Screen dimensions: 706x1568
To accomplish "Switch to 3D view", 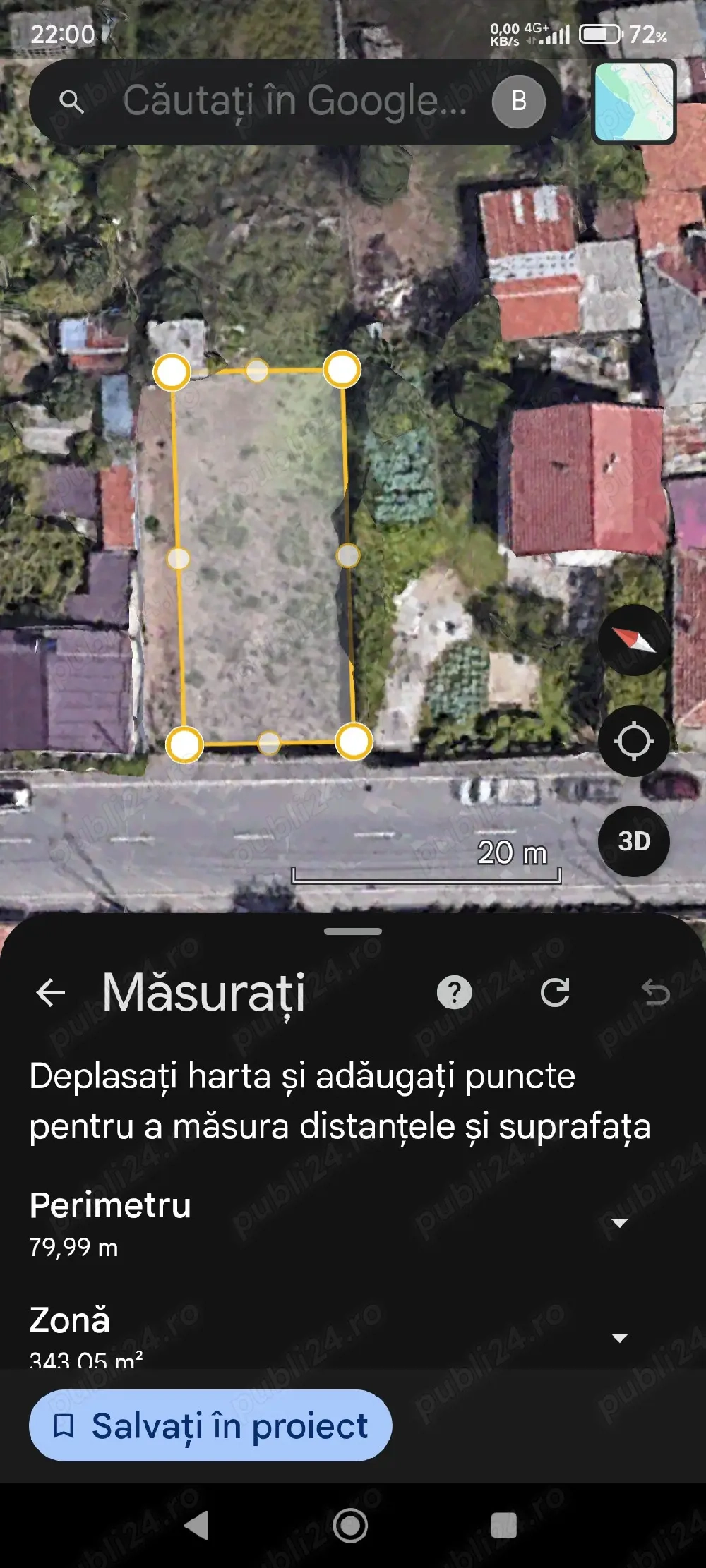I will 633,841.
